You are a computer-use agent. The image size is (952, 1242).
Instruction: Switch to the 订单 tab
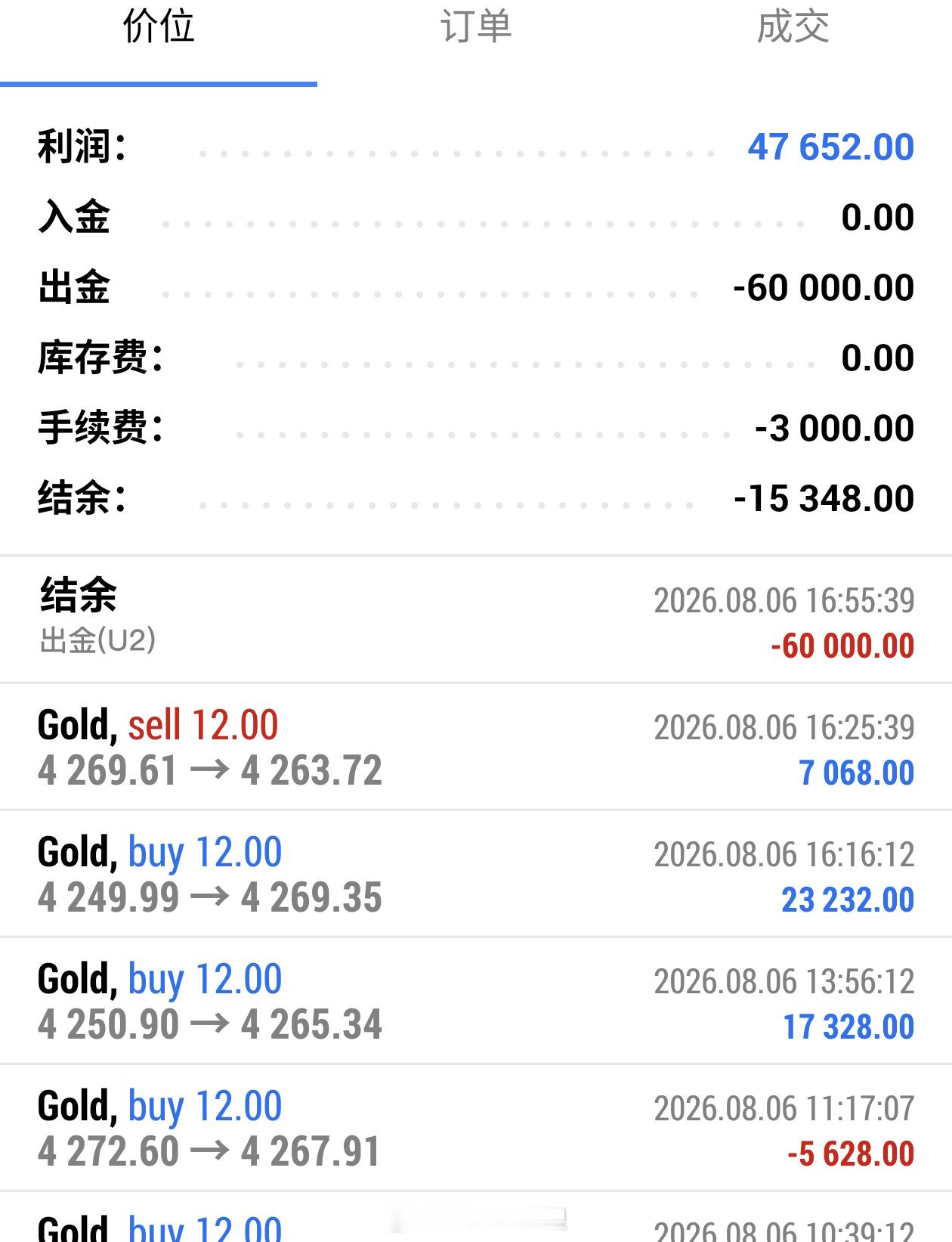click(x=476, y=42)
